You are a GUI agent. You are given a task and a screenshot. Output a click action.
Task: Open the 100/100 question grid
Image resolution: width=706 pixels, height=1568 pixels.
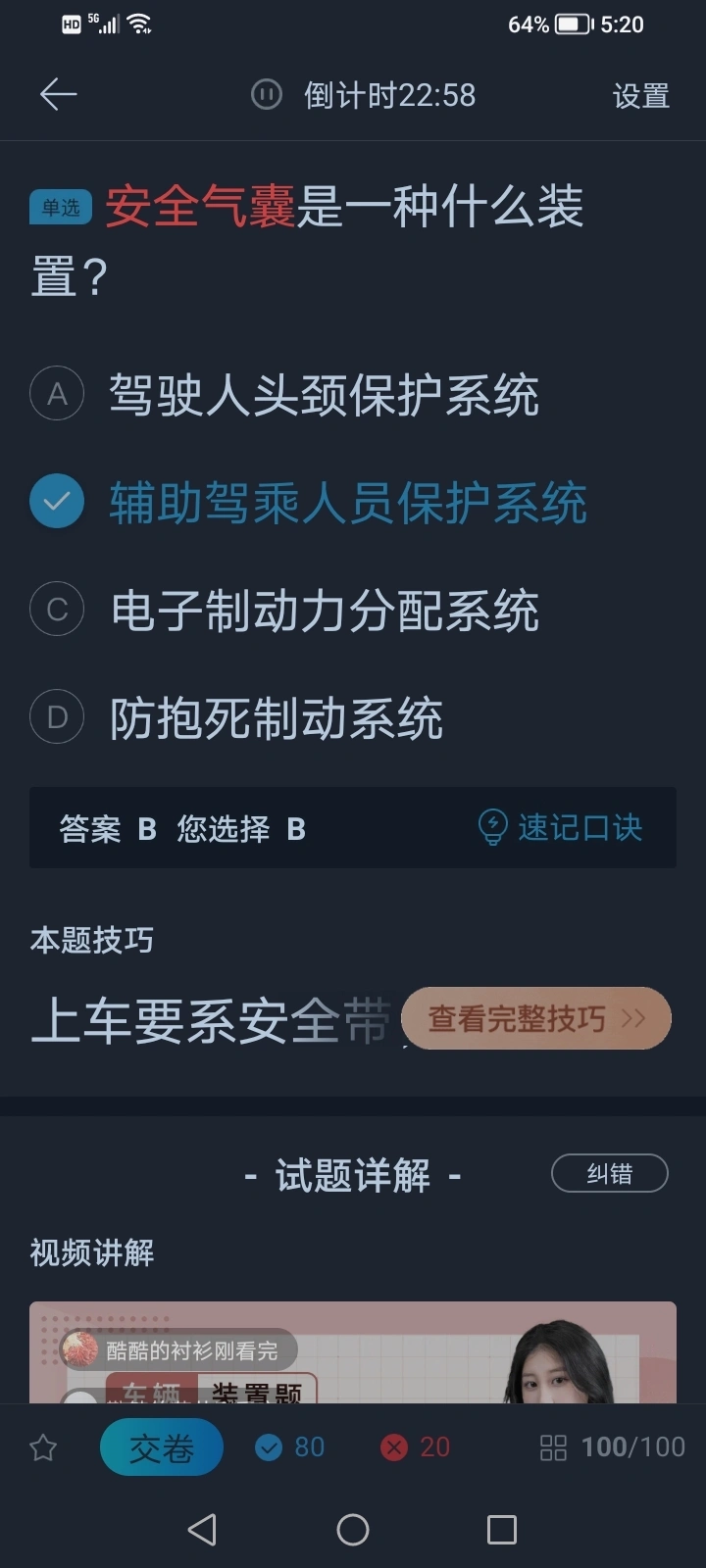pyautogui.click(x=613, y=1447)
